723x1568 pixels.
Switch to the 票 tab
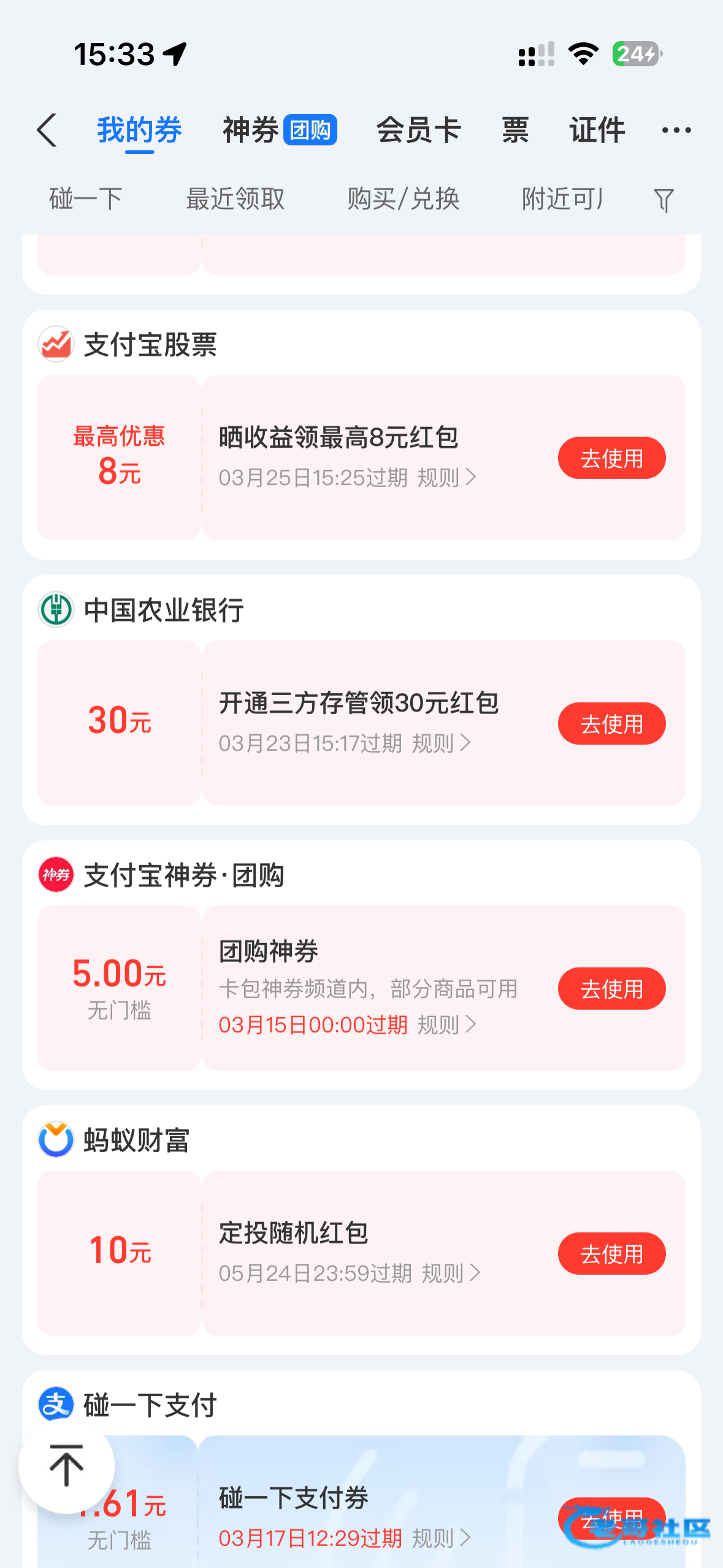tap(515, 130)
